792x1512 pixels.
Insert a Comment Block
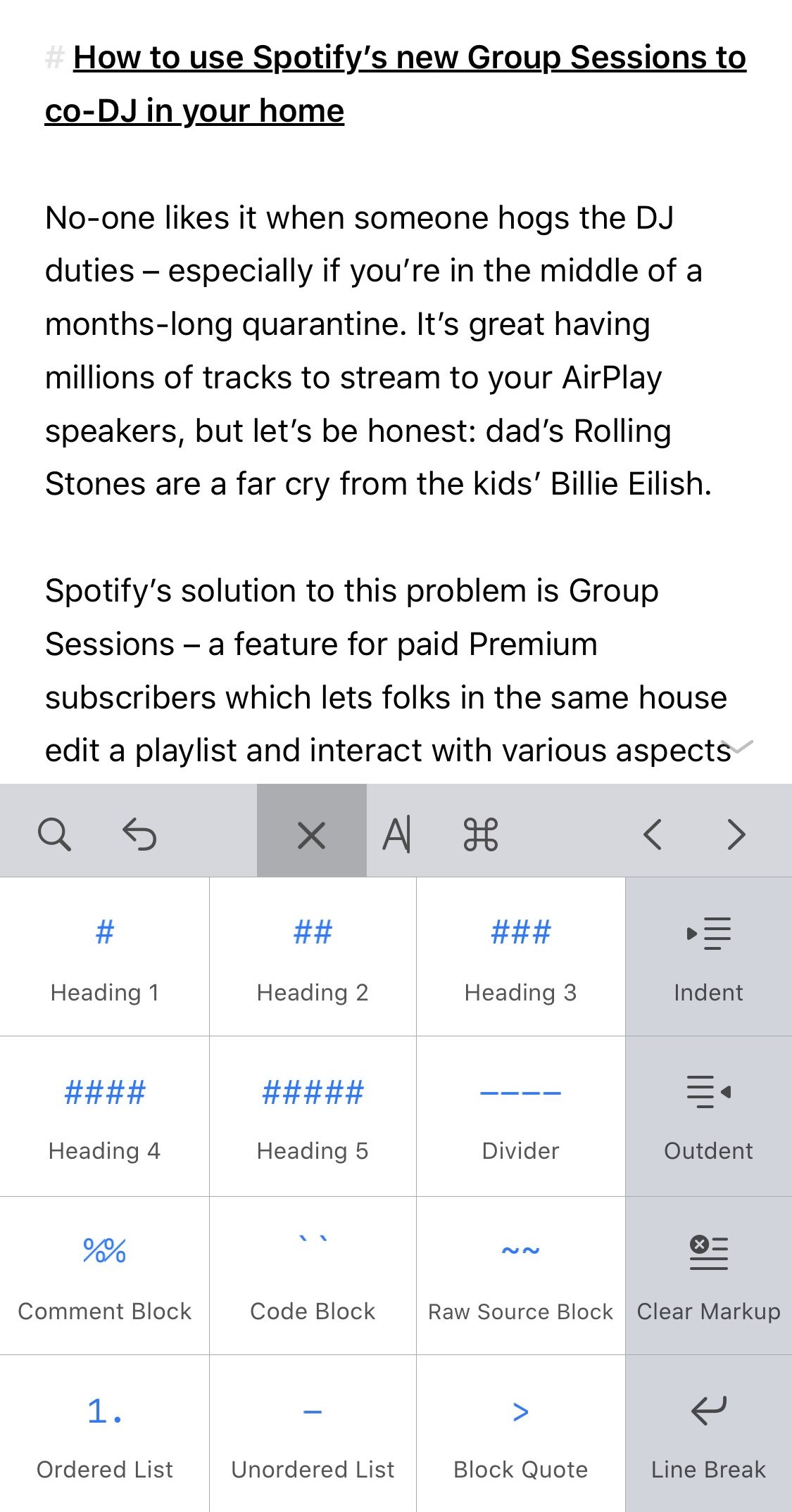[x=104, y=1276]
